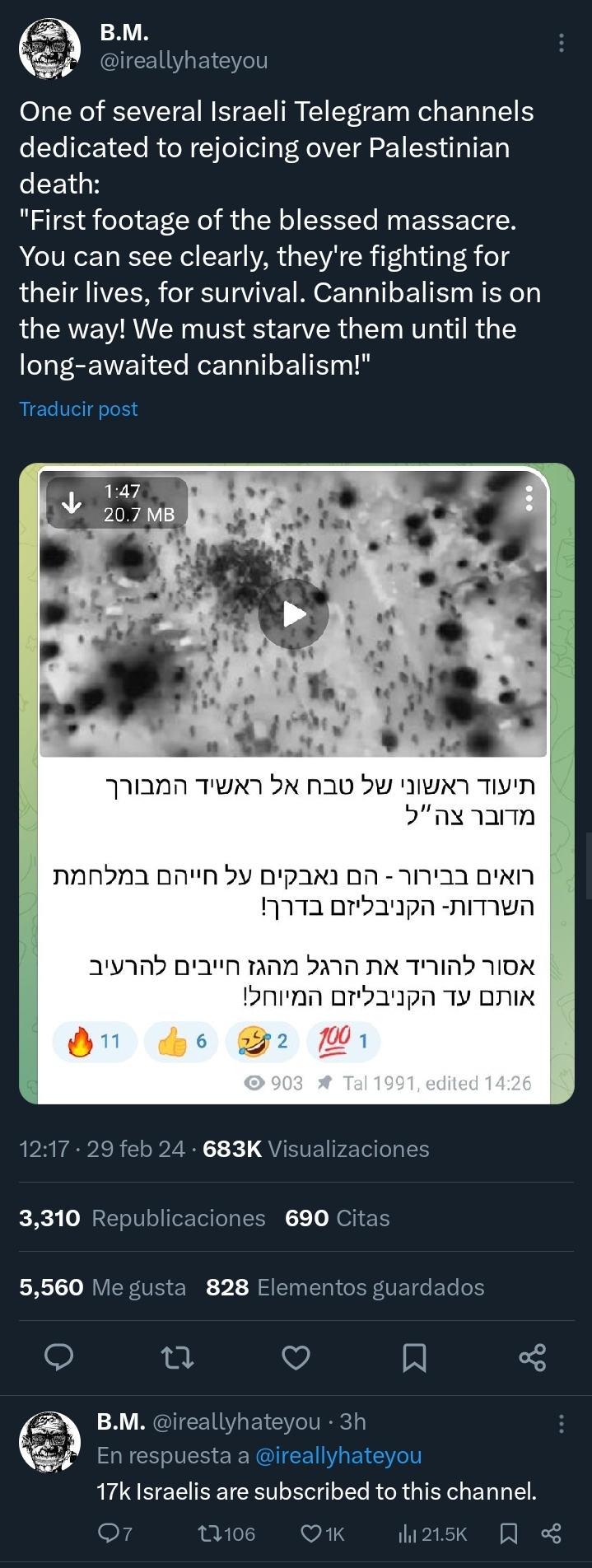Bookmark the main post
The image size is (592, 1568).
(x=414, y=1357)
